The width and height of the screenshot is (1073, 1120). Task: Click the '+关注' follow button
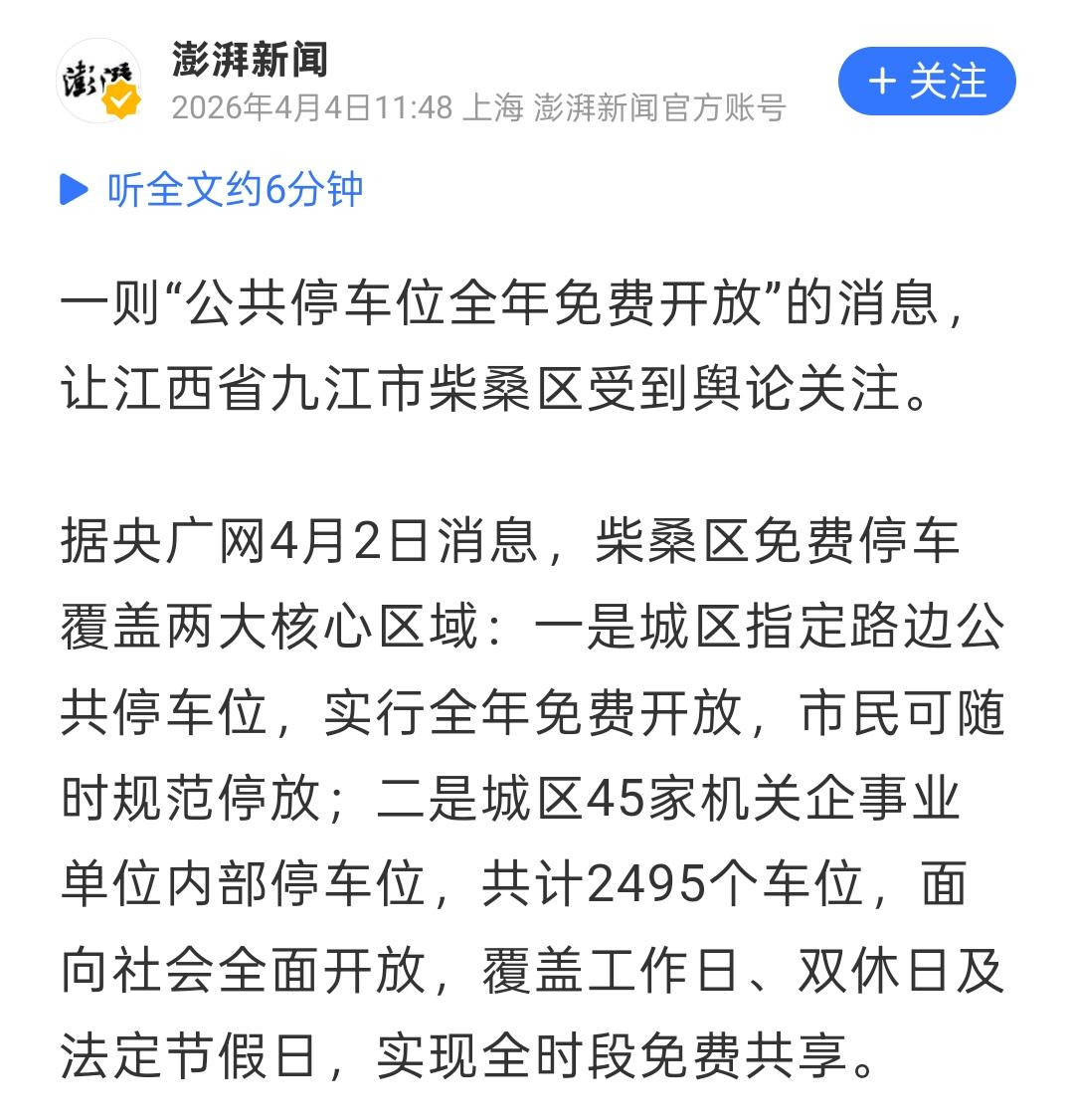925,84
